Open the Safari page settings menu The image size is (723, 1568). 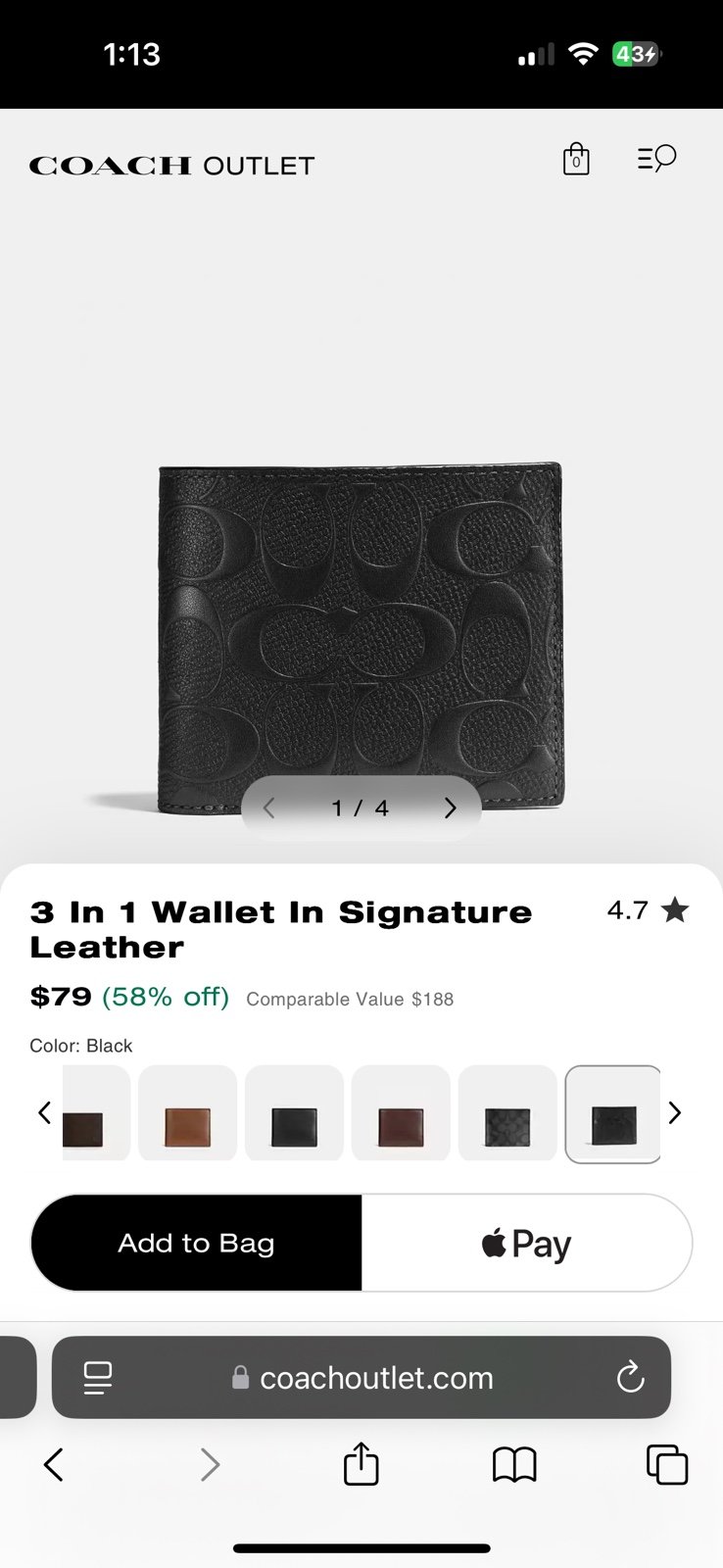click(97, 1377)
